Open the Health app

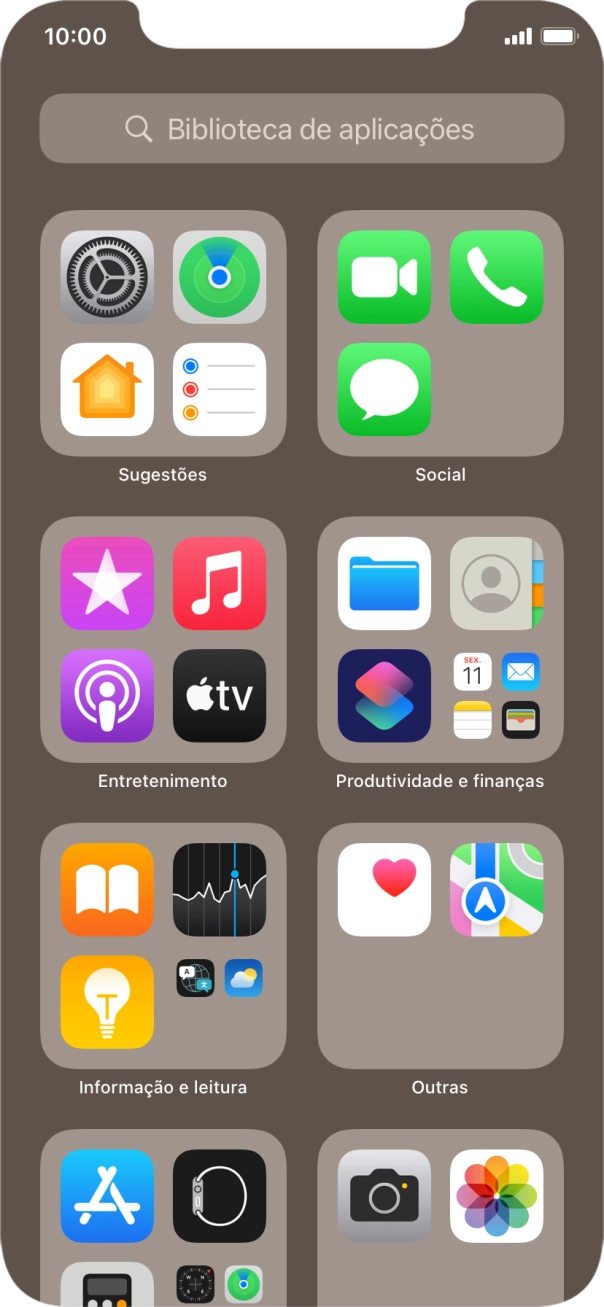[x=384, y=890]
